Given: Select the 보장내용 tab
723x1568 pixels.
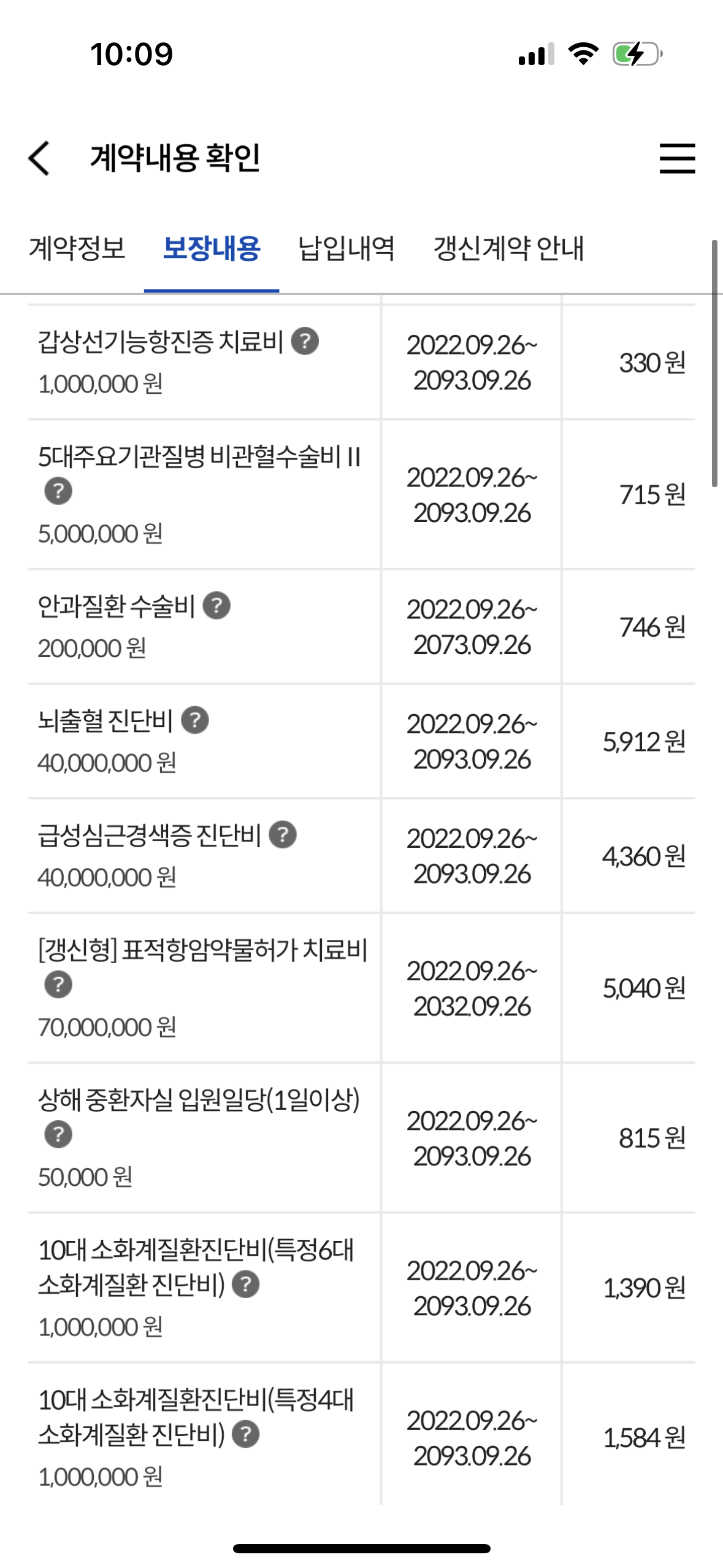Looking at the screenshot, I should [212, 248].
